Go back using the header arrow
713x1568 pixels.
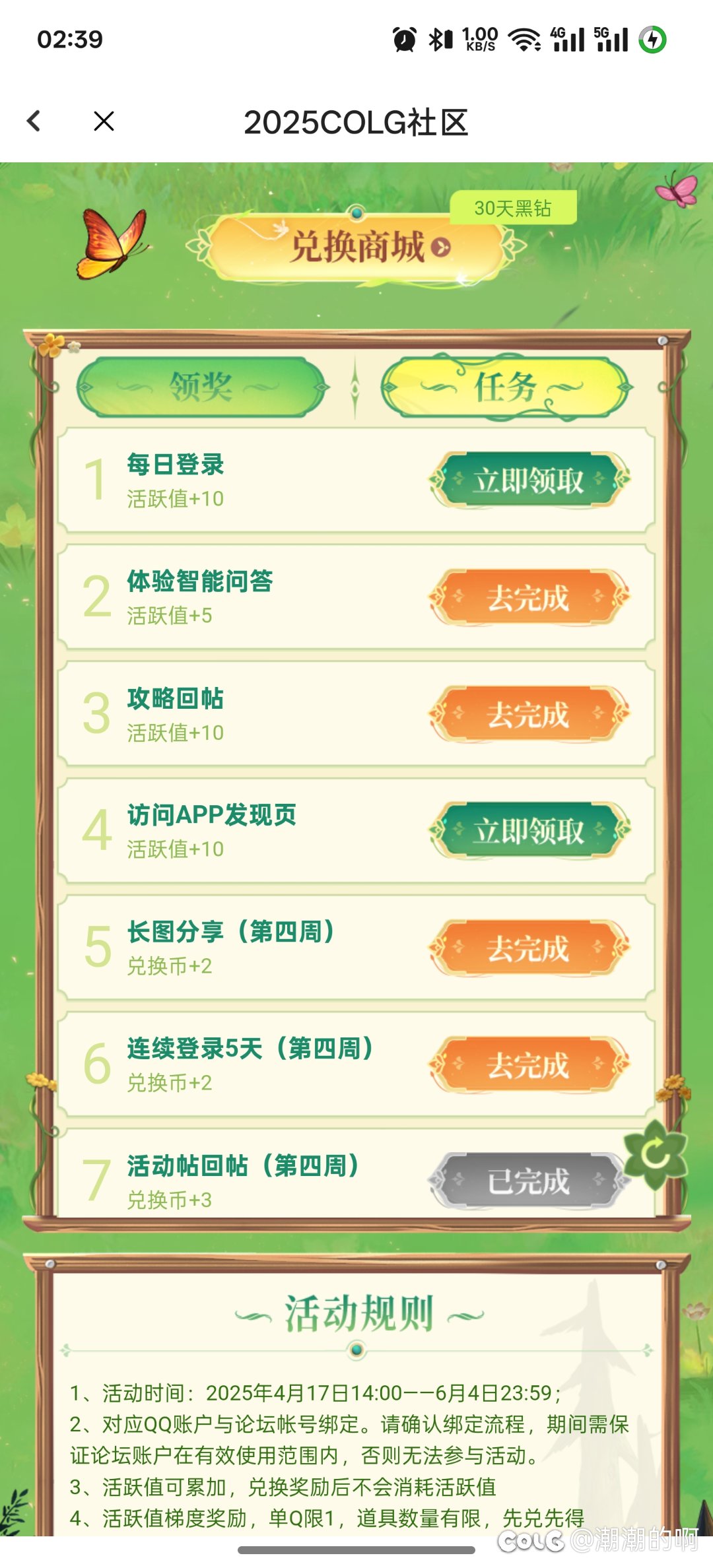[34, 121]
